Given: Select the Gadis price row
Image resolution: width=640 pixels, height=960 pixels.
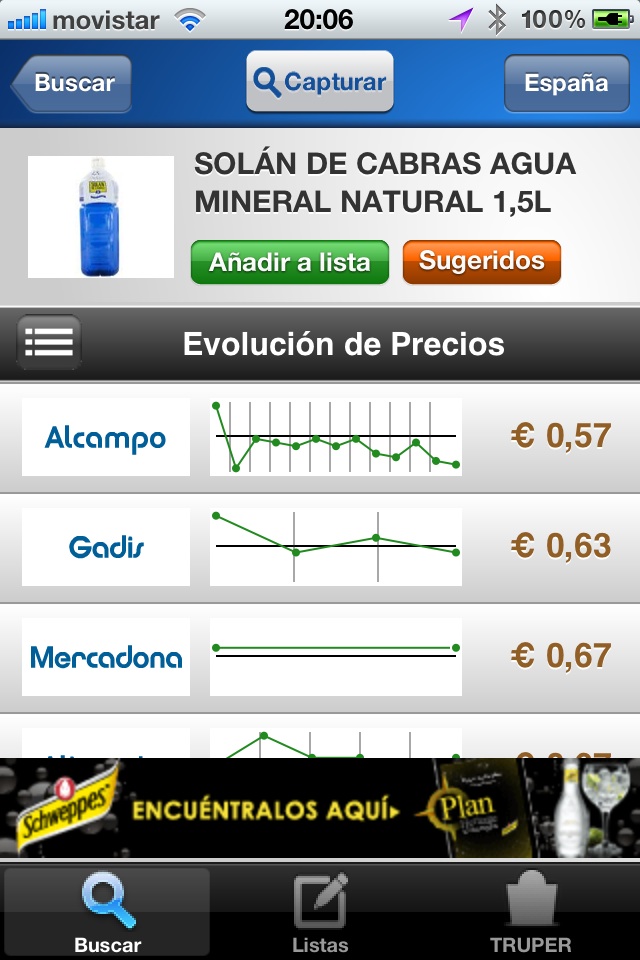Looking at the screenshot, I should pos(320,547).
